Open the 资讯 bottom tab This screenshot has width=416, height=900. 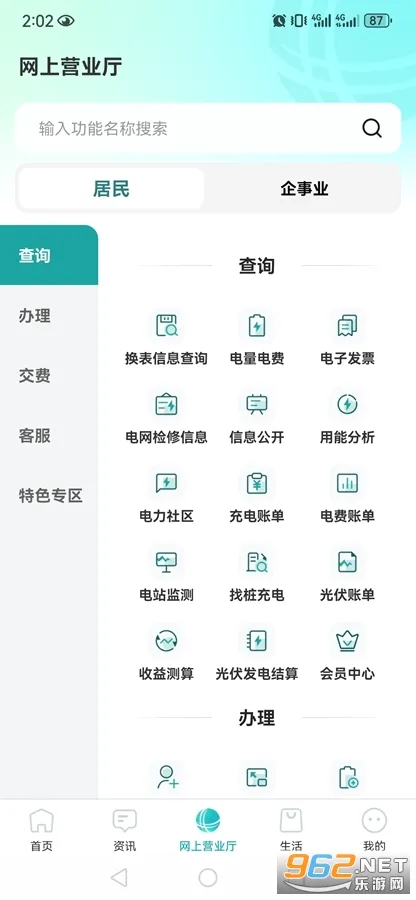click(125, 830)
